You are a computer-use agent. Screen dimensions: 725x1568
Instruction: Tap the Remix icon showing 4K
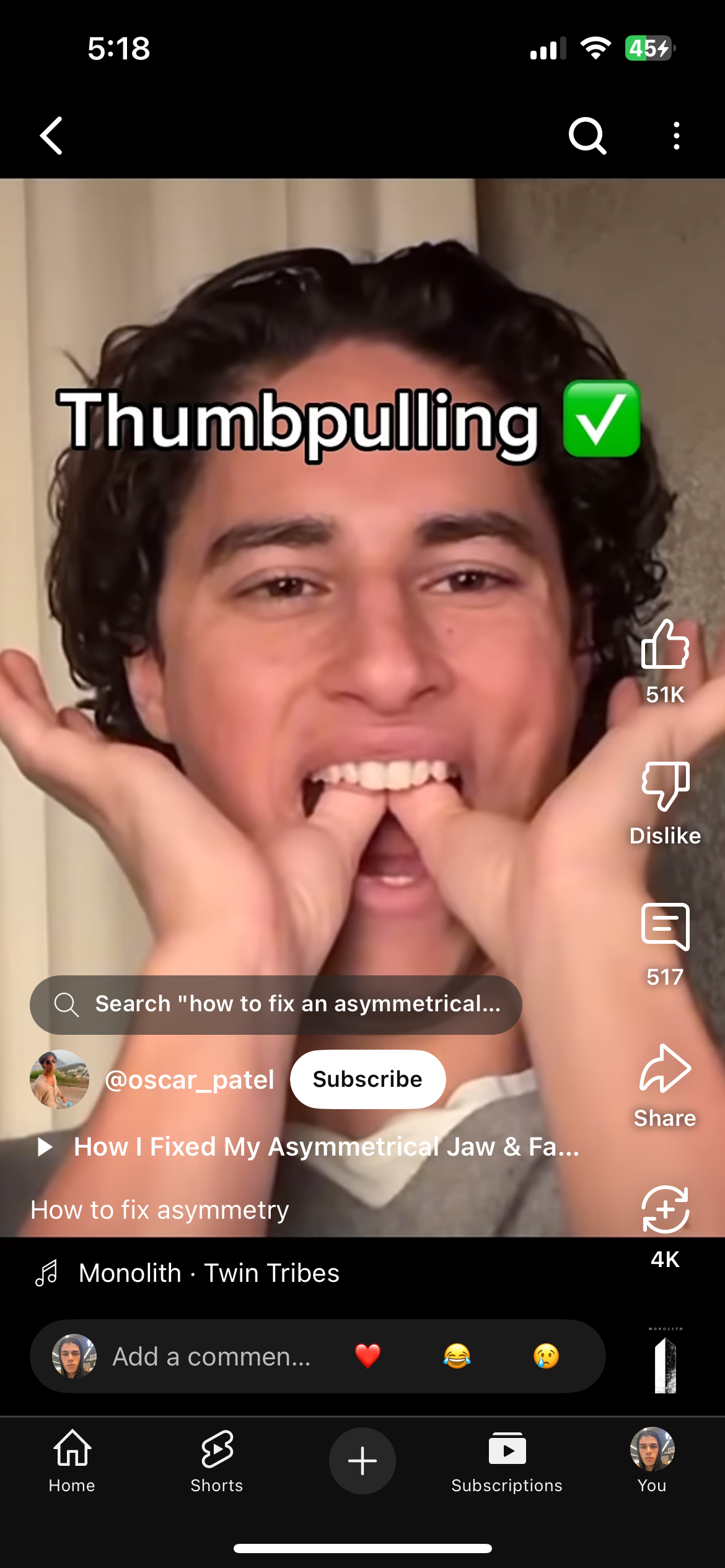[665, 1210]
